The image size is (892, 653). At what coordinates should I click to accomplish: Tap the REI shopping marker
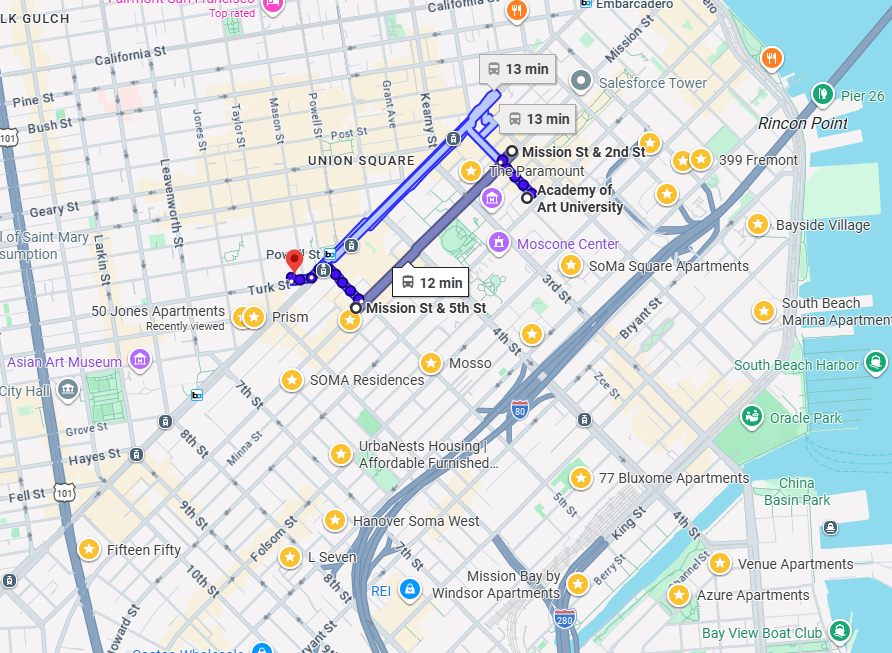409,589
